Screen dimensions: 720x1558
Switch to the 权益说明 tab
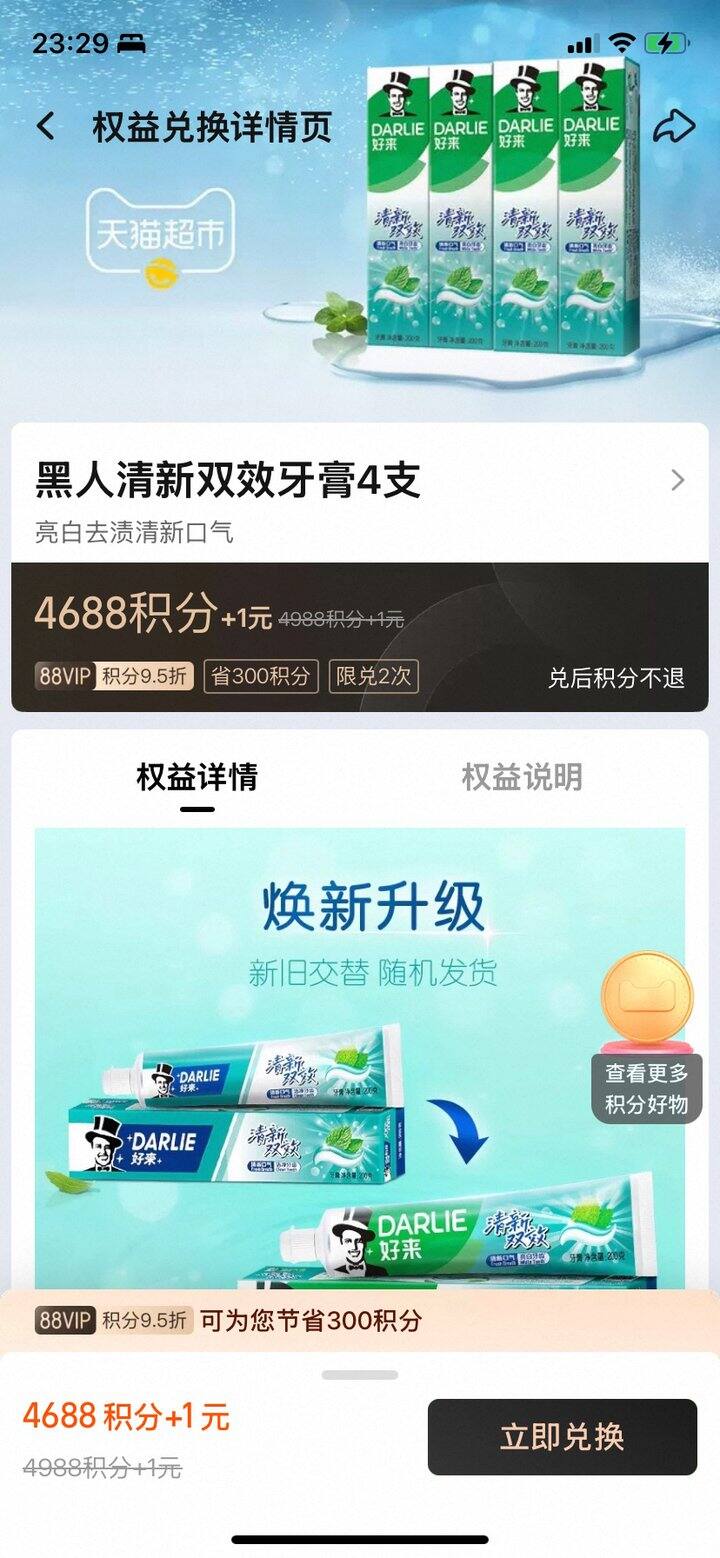point(522,777)
